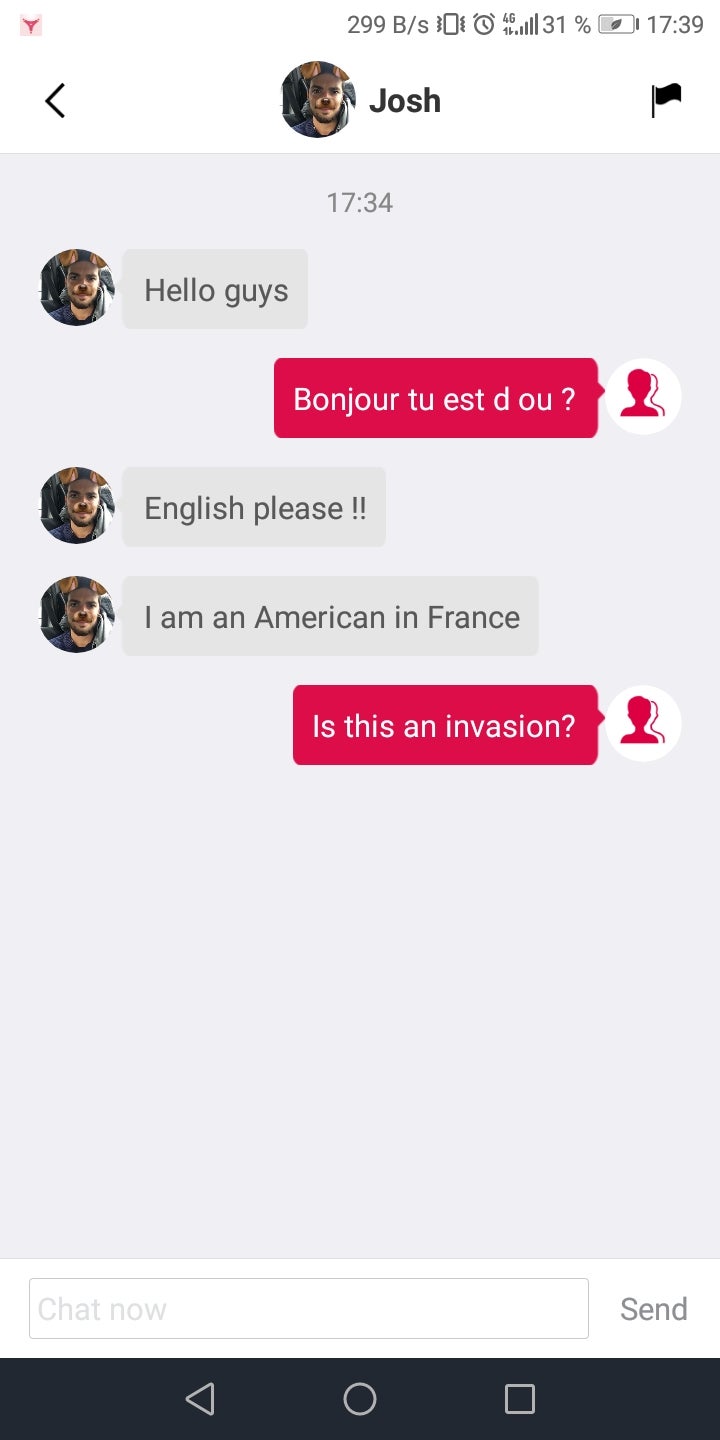The width and height of the screenshot is (720, 1440).
Task: Focus the Chat now text field
Action: click(x=308, y=1308)
